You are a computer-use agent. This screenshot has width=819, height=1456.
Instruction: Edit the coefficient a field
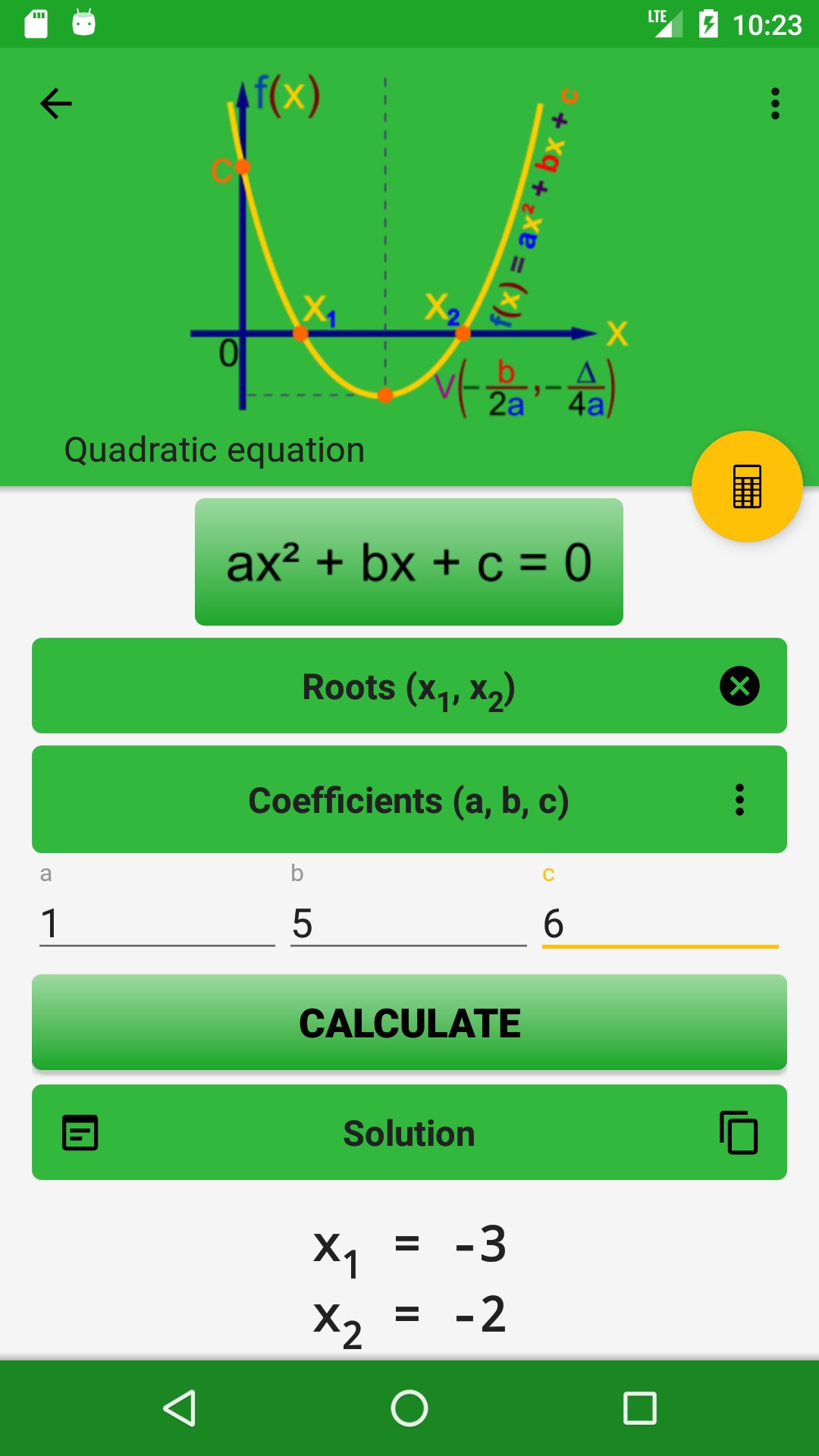pos(156,923)
